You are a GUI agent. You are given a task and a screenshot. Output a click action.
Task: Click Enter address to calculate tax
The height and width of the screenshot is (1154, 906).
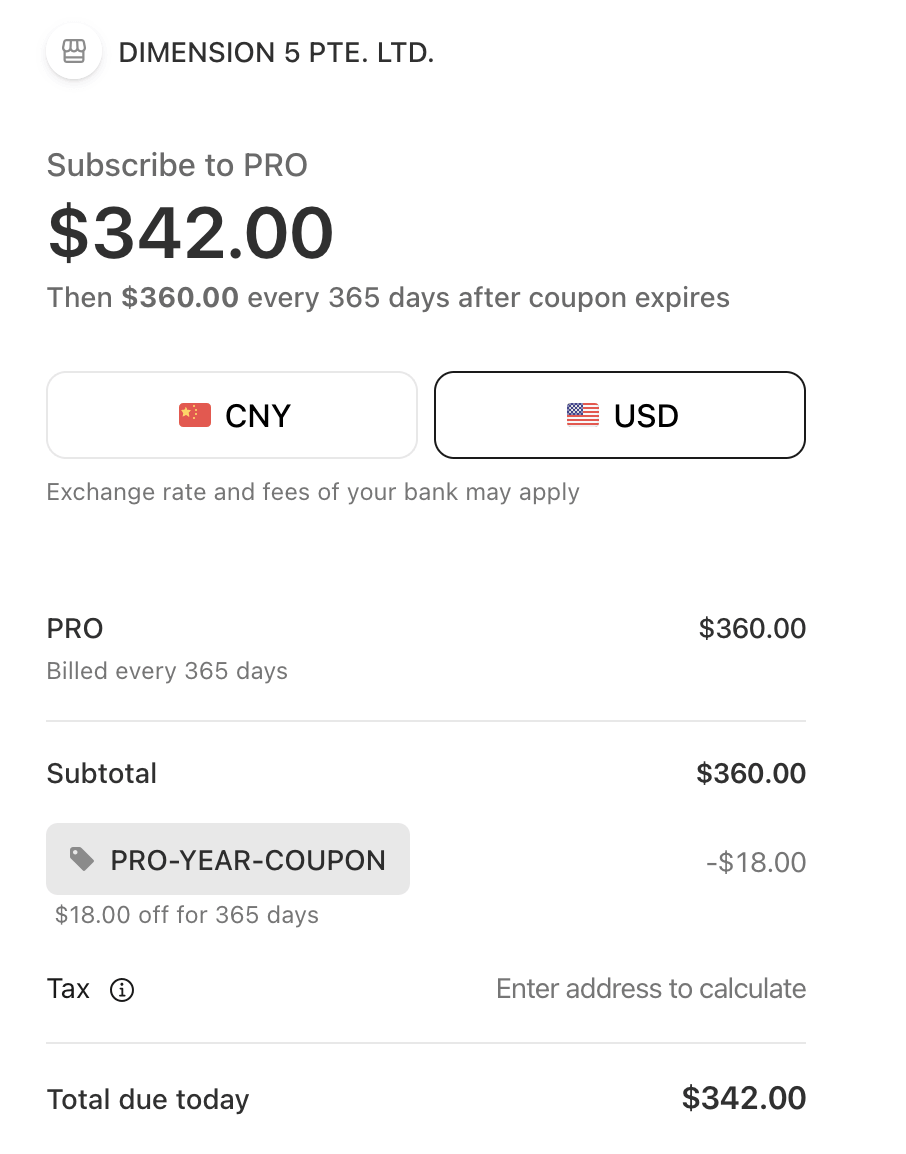point(650,988)
